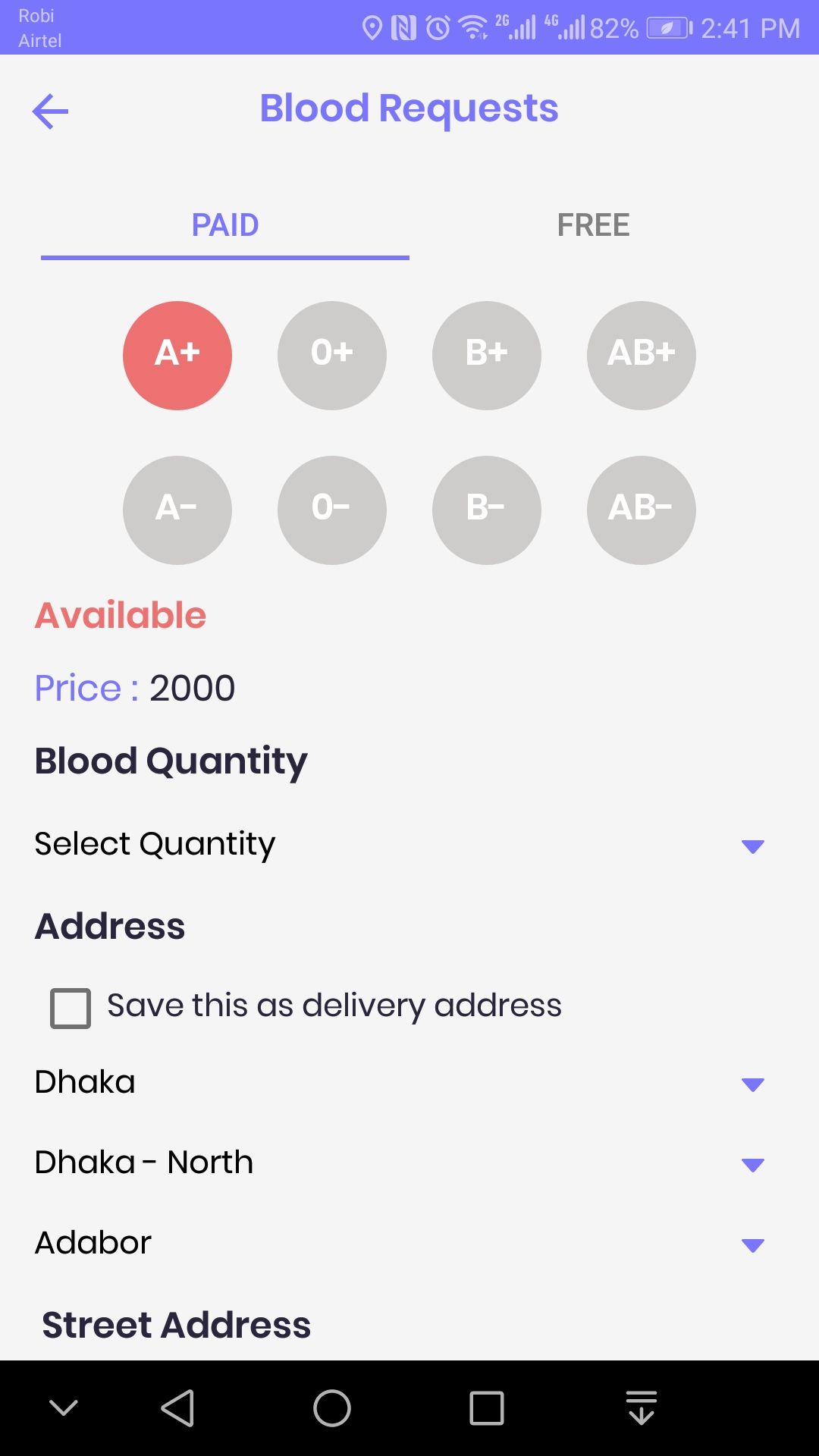Choose blood group O+
Image resolution: width=819 pixels, height=1456 pixels.
332,356
